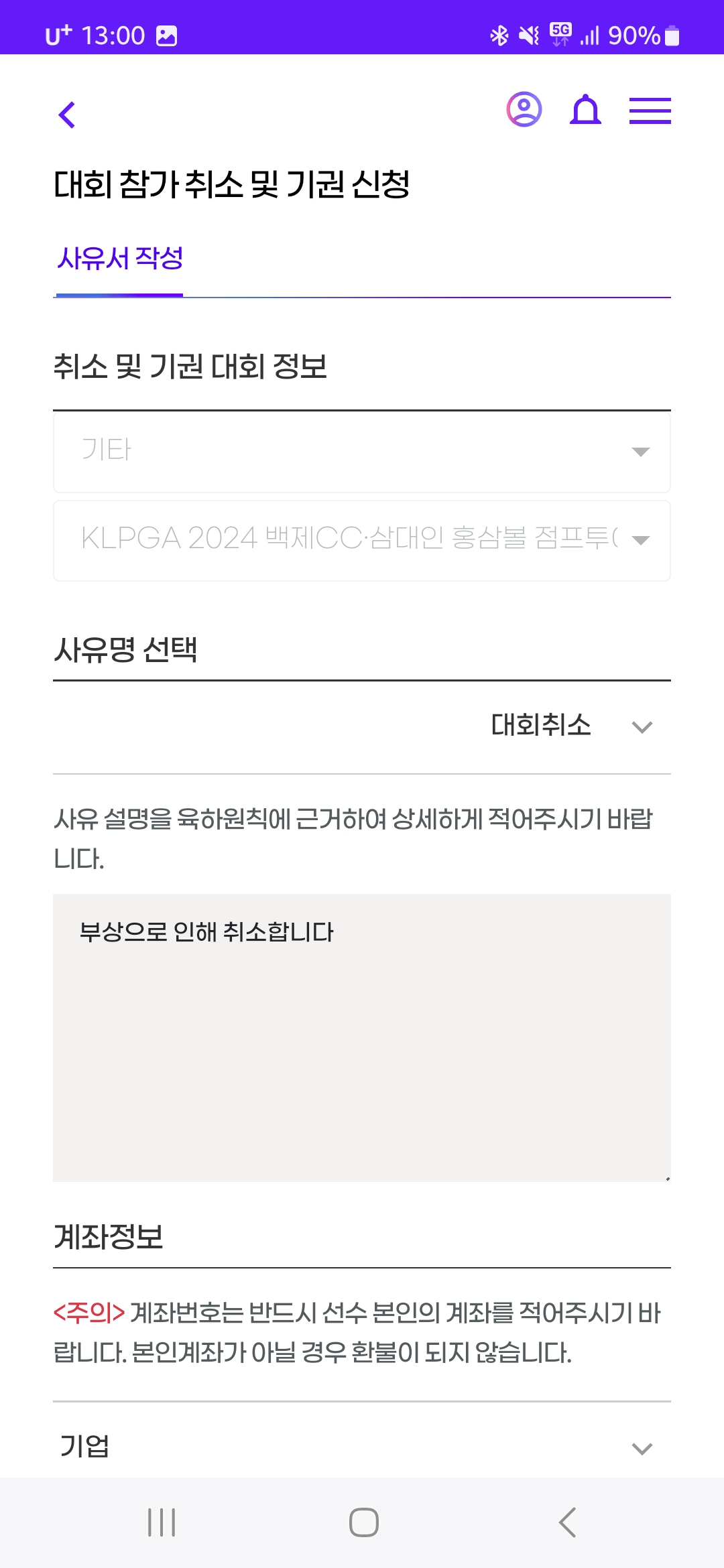Image resolution: width=724 pixels, height=1568 pixels.
Task: Open the 기타 category dropdown
Action: coord(362,452)
